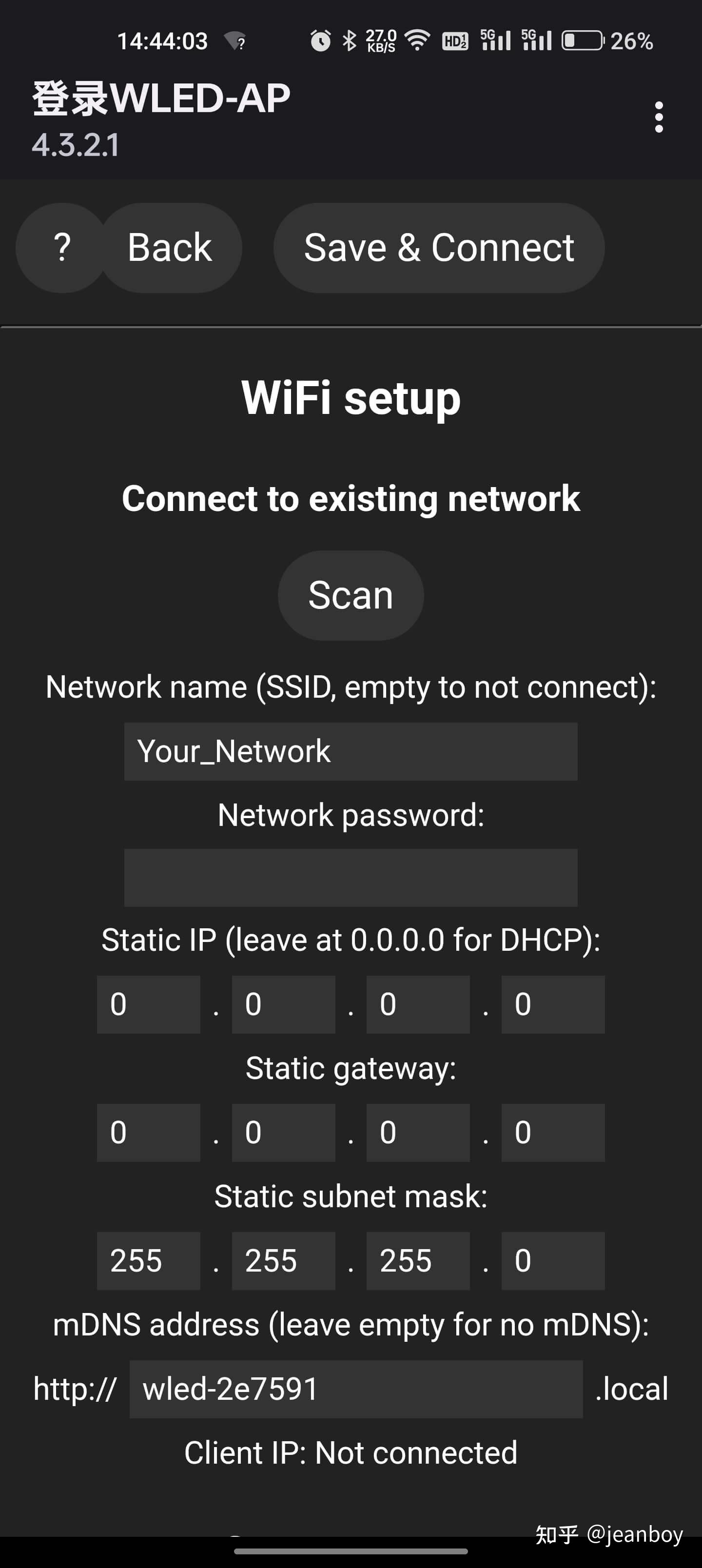Go Back to the previous page
Image resolution: width=702 pixels, height=1568 pixels.
(x=168, y=247)
